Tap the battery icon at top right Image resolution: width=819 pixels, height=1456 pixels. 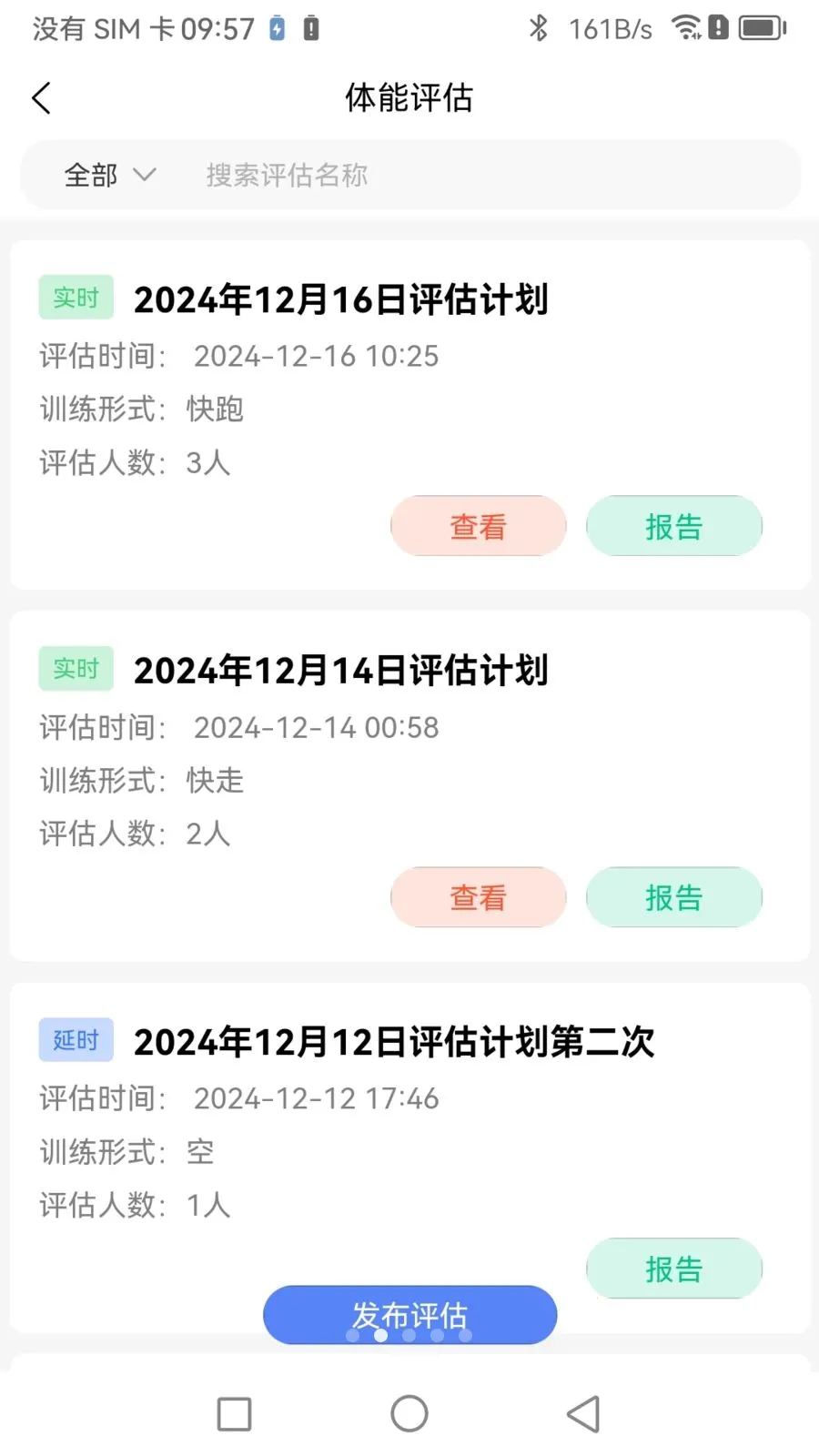[763, 27]
